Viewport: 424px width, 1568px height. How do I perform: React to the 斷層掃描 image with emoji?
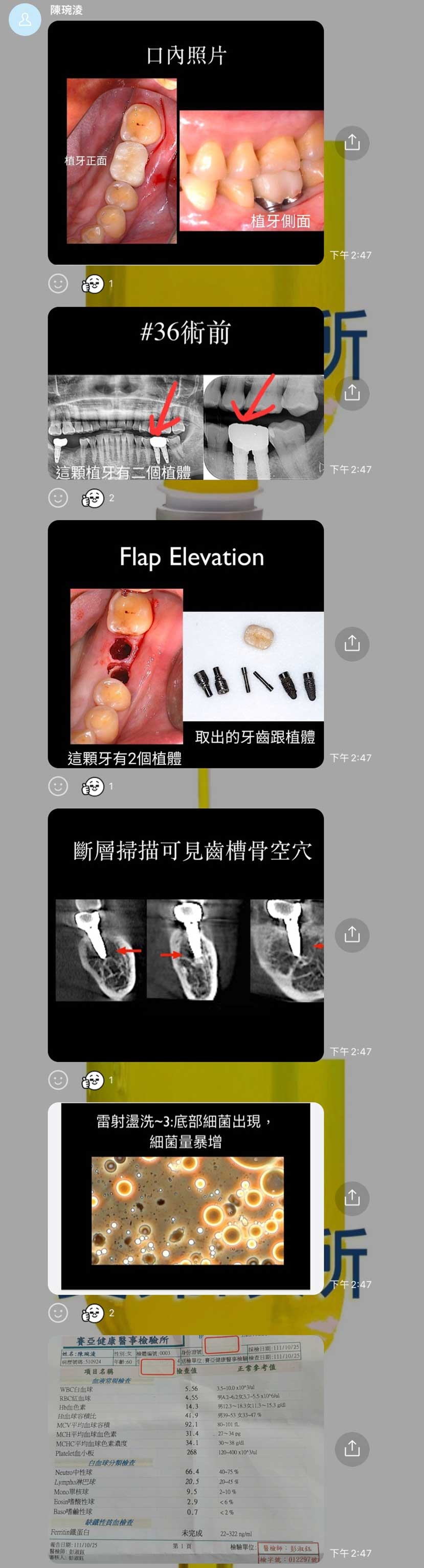pyautogui.click(x=58, y=1080)
